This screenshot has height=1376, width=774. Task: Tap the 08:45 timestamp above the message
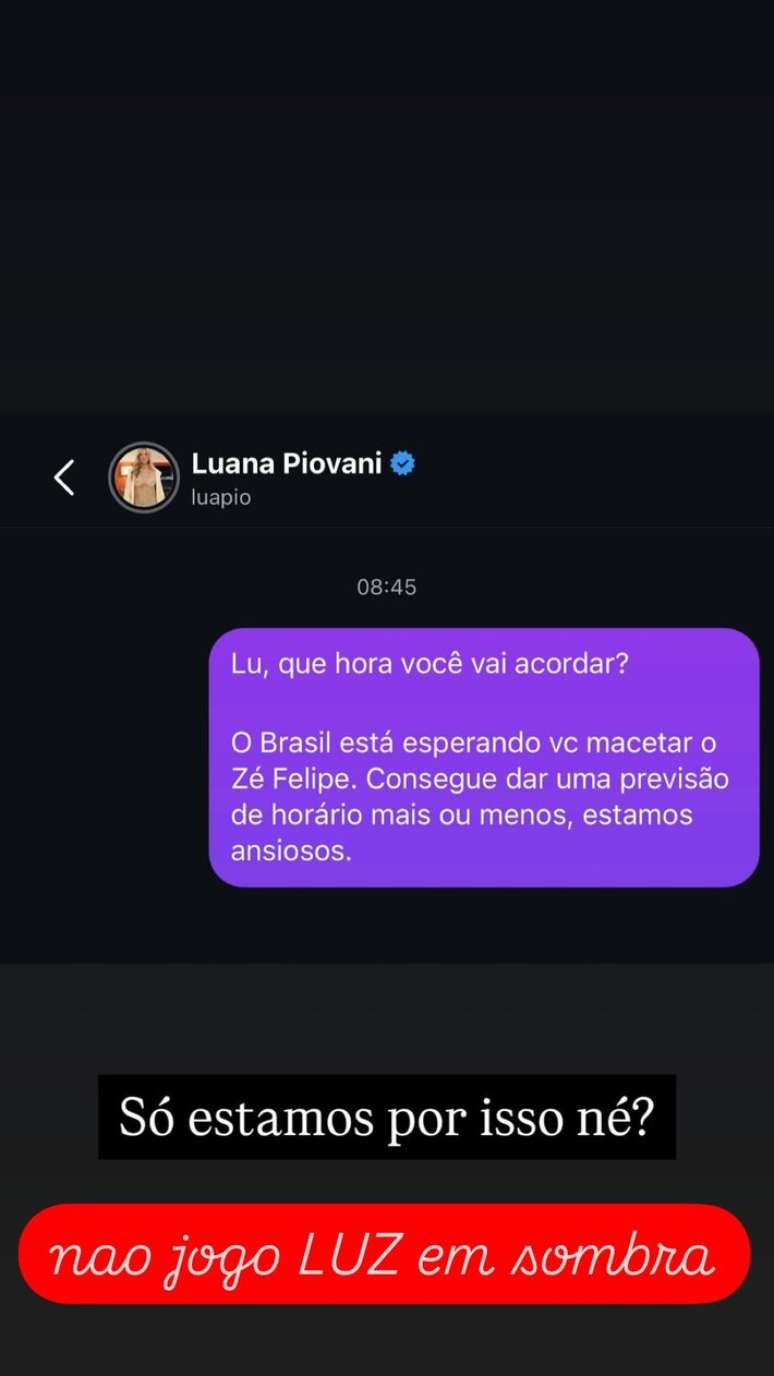386,587
